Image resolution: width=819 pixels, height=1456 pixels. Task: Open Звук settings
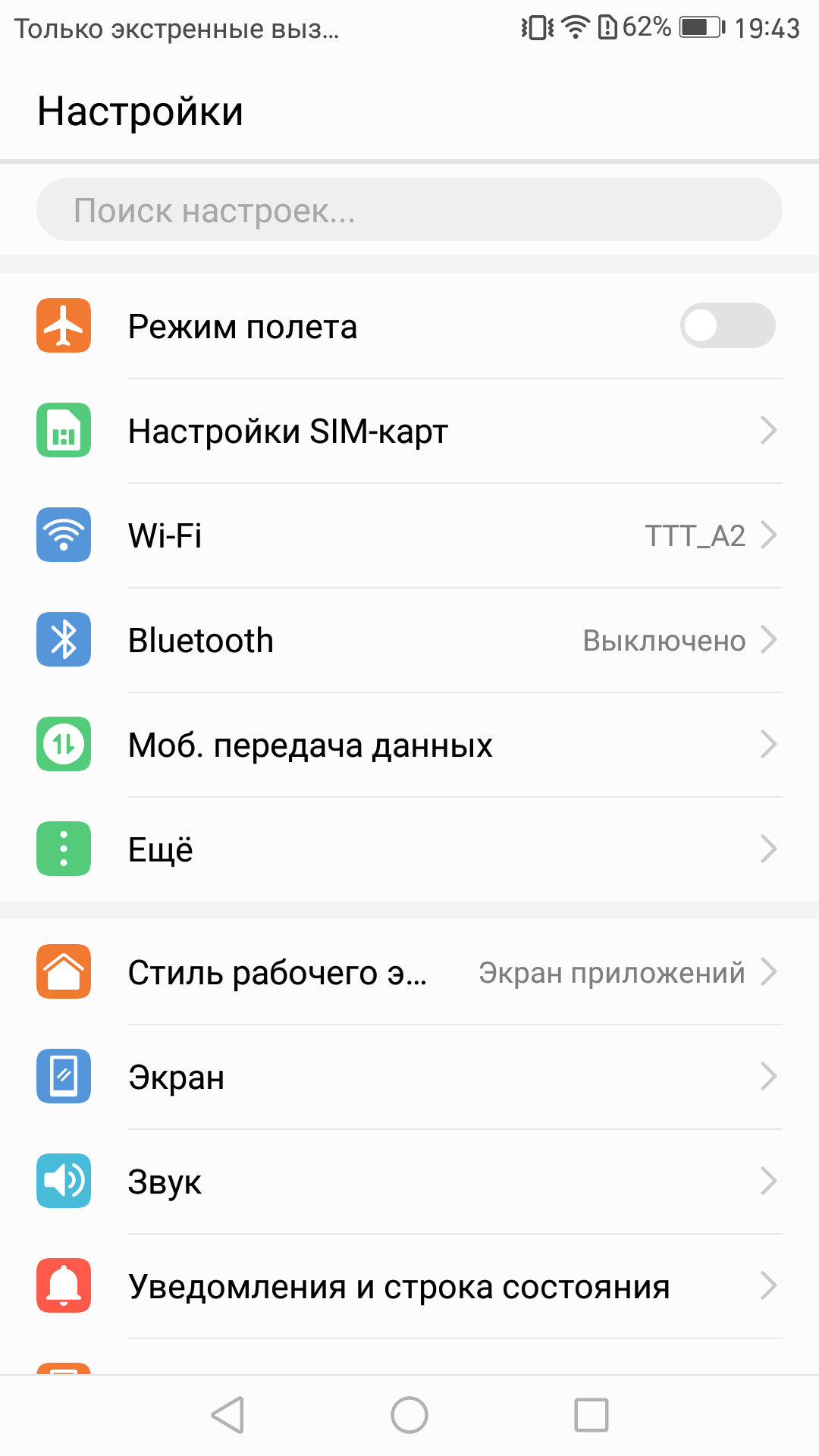pos(409,1181)
